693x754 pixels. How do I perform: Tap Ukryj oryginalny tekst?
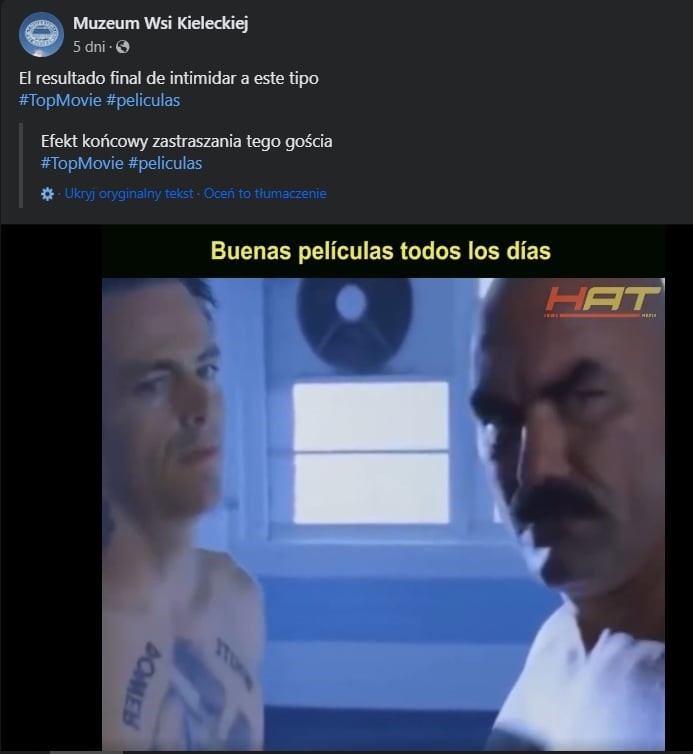[129, 194]
